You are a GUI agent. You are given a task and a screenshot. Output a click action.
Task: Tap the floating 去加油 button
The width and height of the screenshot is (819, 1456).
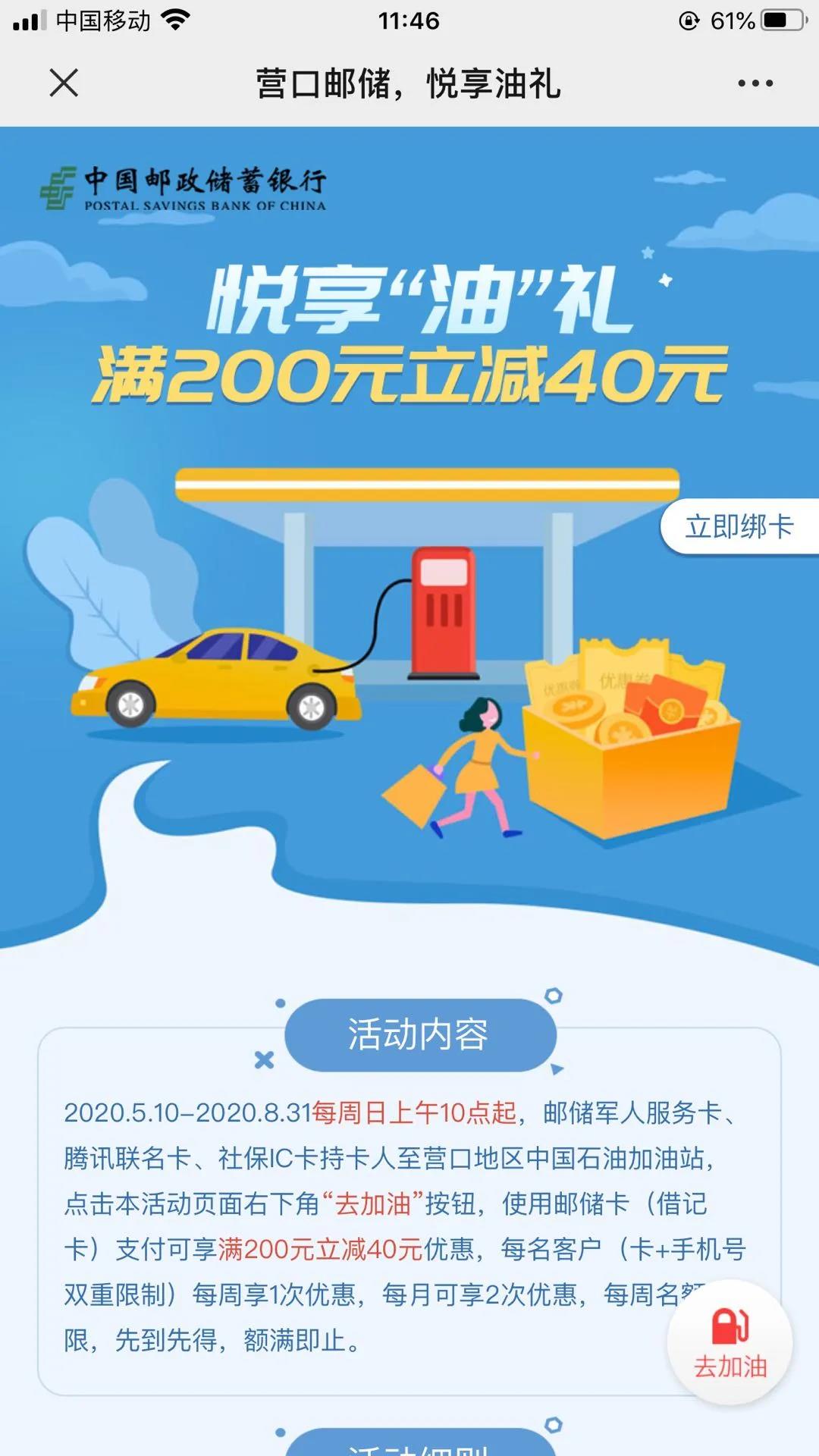point(730,1343)
